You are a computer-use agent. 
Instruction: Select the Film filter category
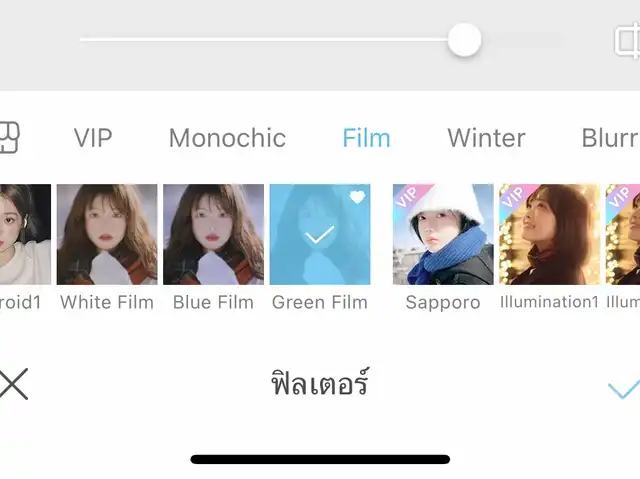tap(366, 138)
